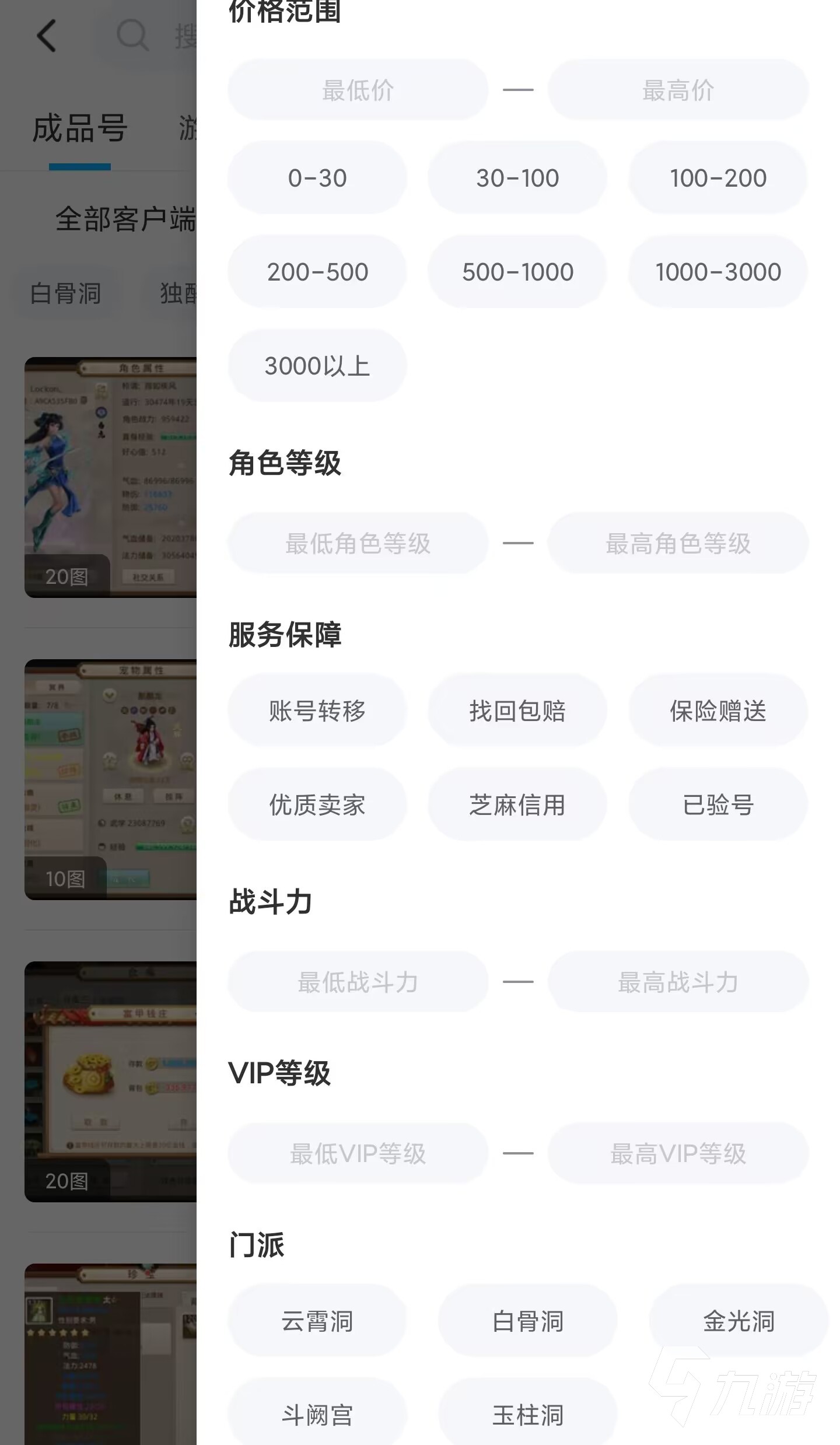The image size is (840, 1445).
Task: Pick the 斗阙宫 faction chip
Action: [317, 1415]
